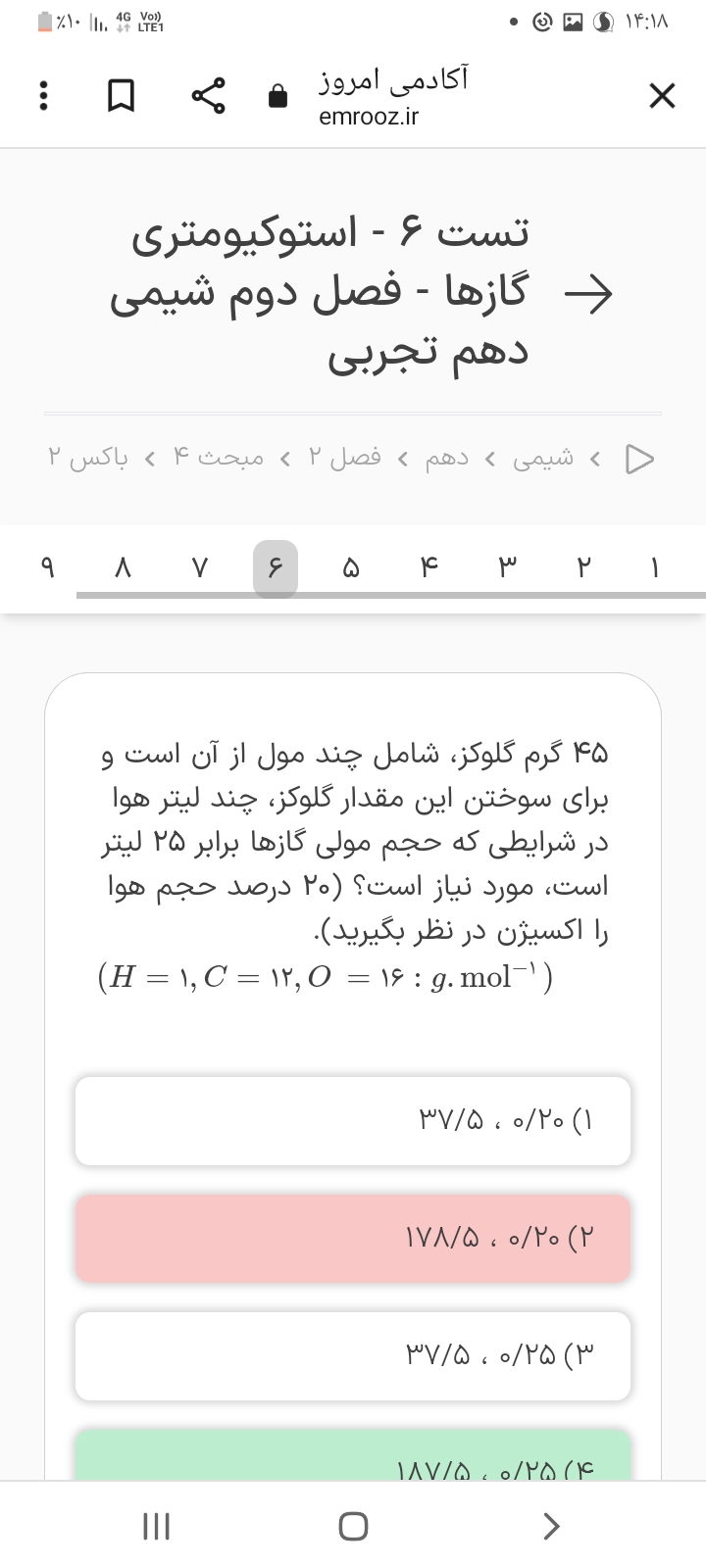Pick answer option ۳ (۳۷/۵ ، ۰/۲۵)
The width and height of the screenshot is (706, 1568).
pos(353,1356)
